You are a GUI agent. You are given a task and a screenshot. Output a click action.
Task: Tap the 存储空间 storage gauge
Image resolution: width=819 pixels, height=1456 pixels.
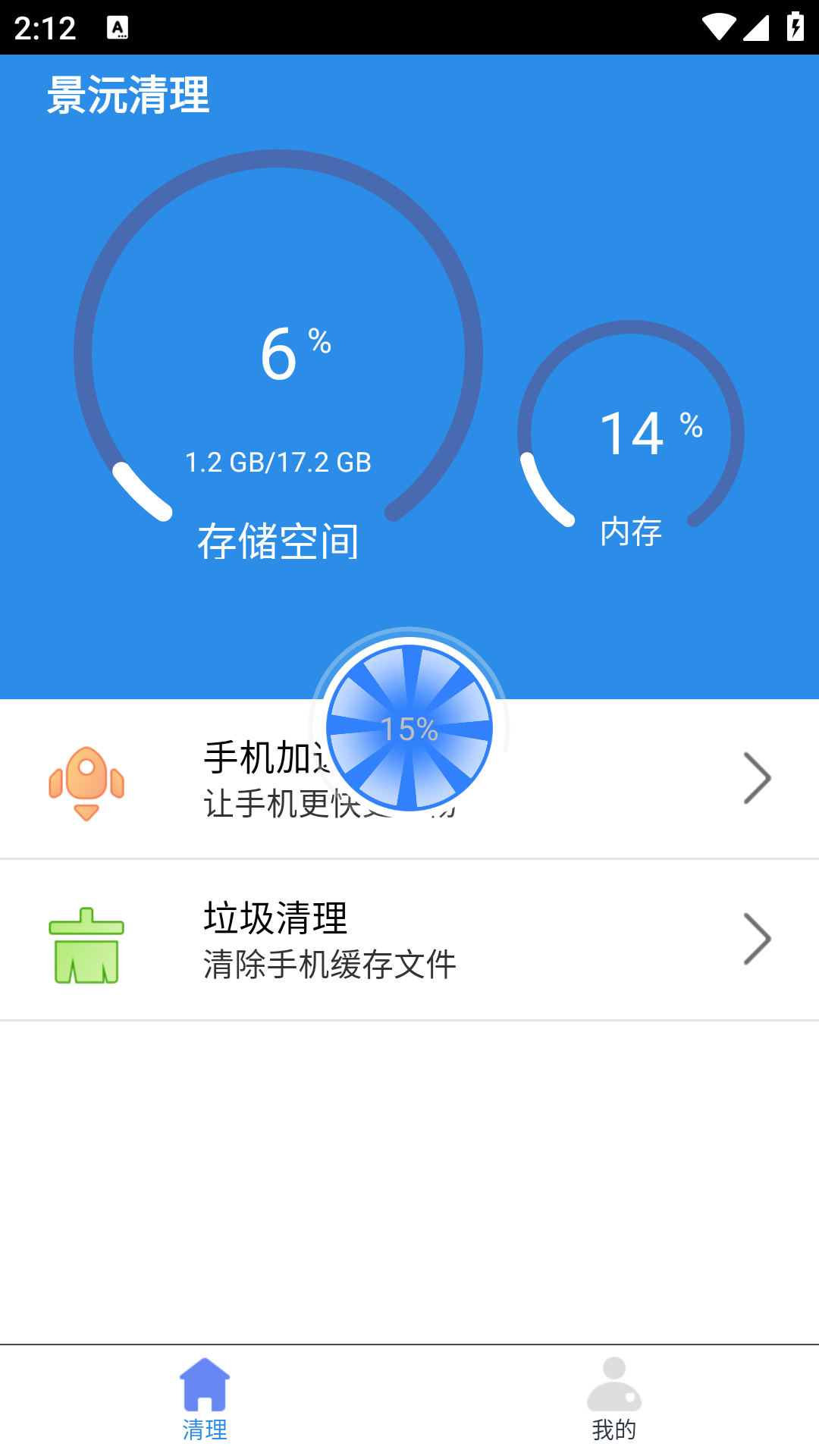click(x=278, y=354)
